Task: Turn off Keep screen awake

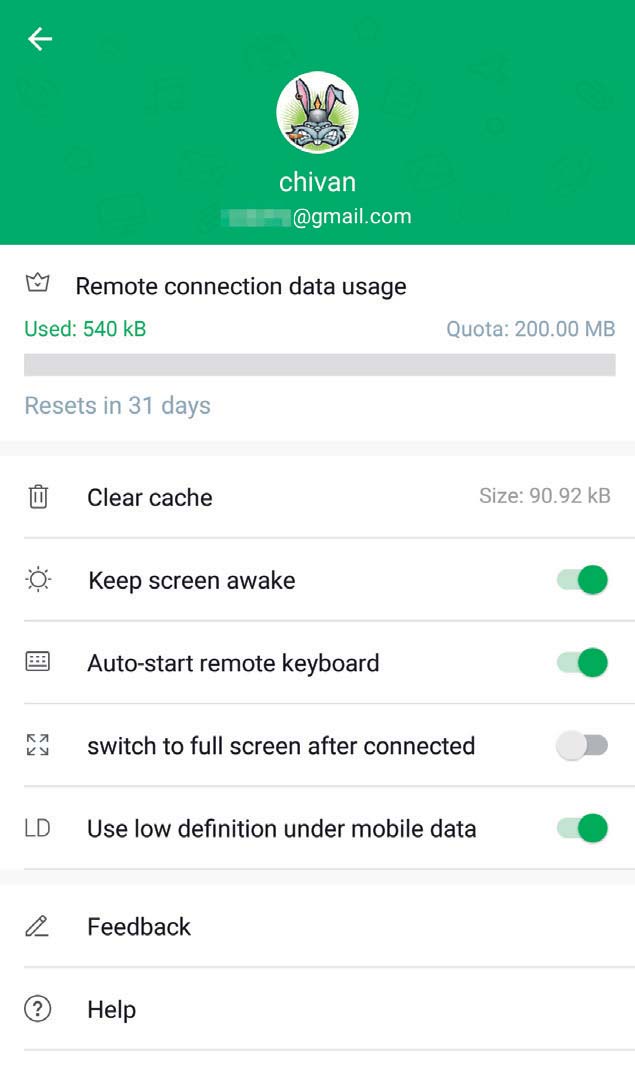Action: tap(582, 580)
